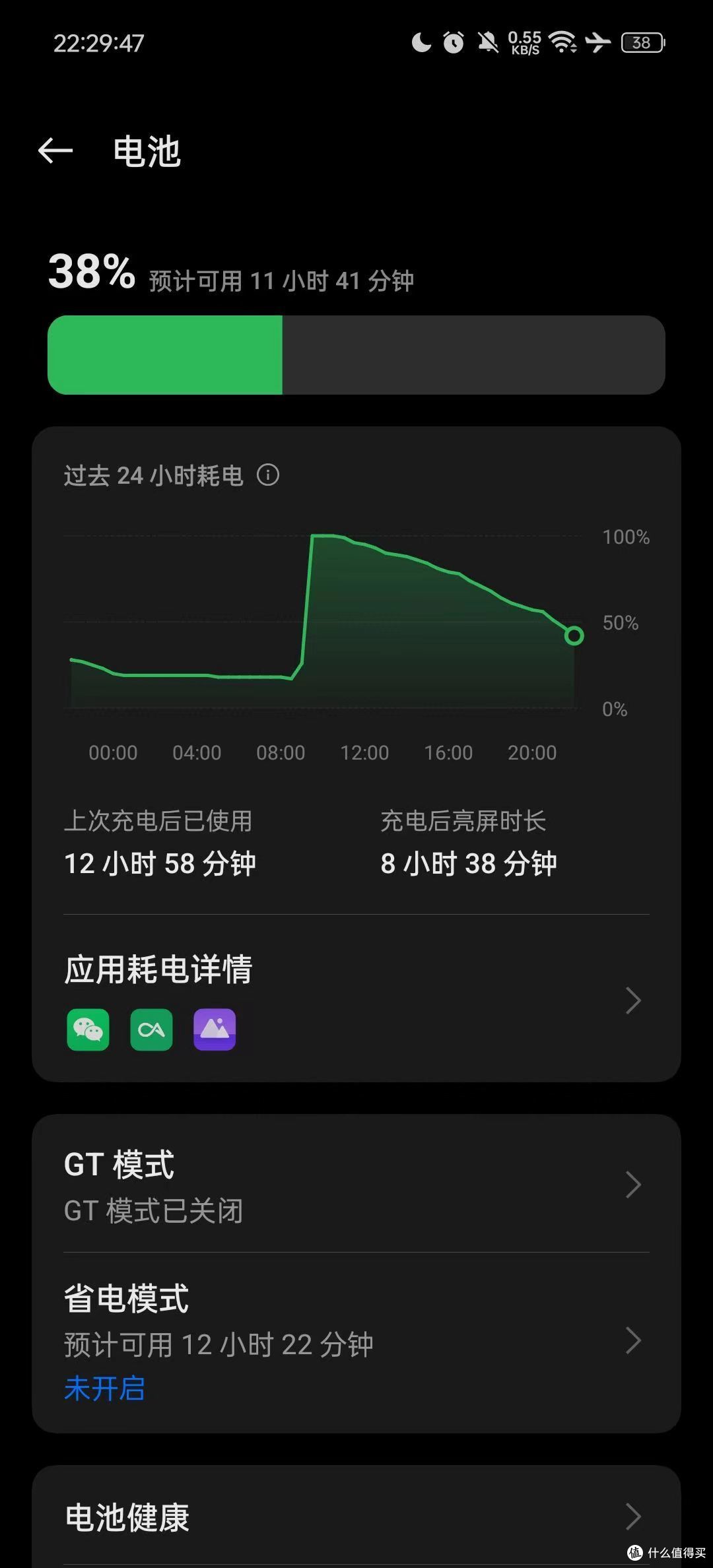The height and width of the screenshot is (1568, 713).
Task: Open the WeChat icon under 应用耗电详情
Action: tap(87, 1030)
